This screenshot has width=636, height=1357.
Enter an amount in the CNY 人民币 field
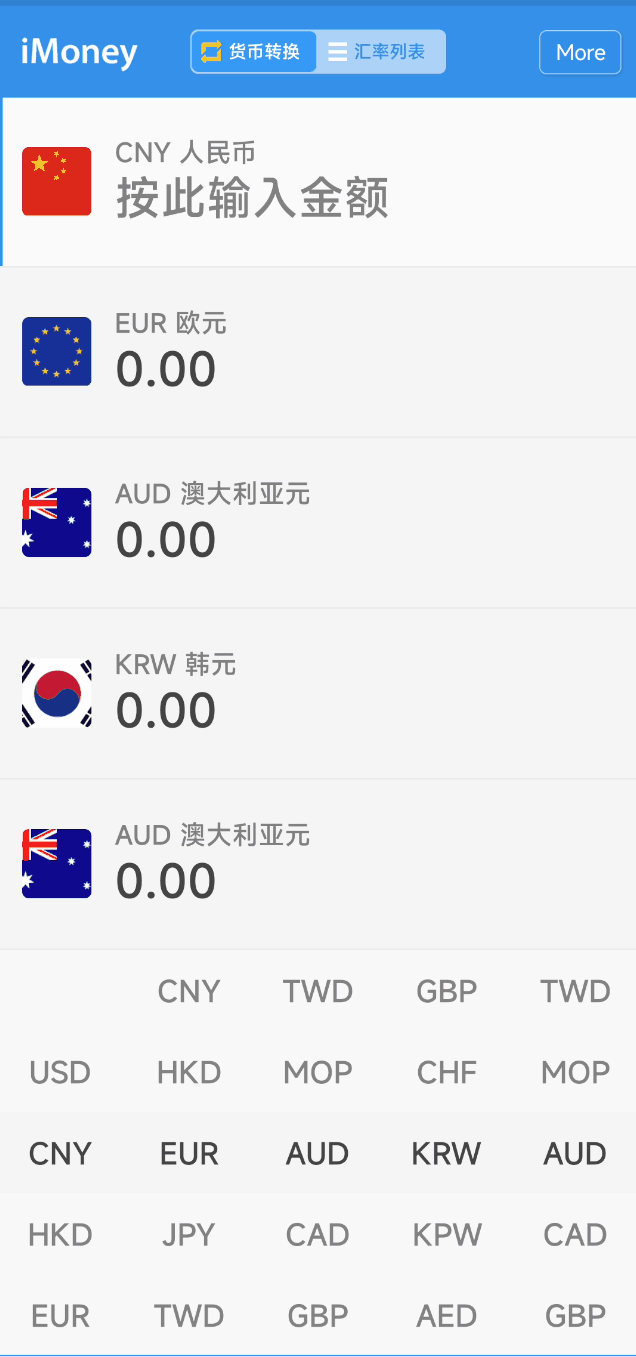[252, 198]
